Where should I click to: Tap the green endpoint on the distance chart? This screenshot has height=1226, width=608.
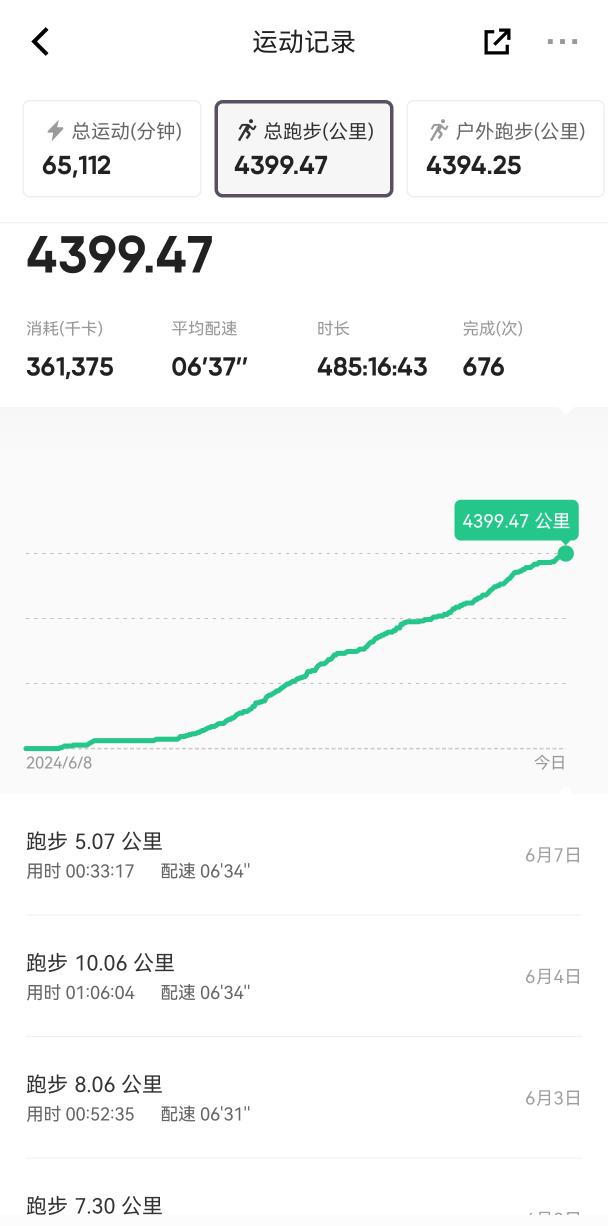click(566, 553)
